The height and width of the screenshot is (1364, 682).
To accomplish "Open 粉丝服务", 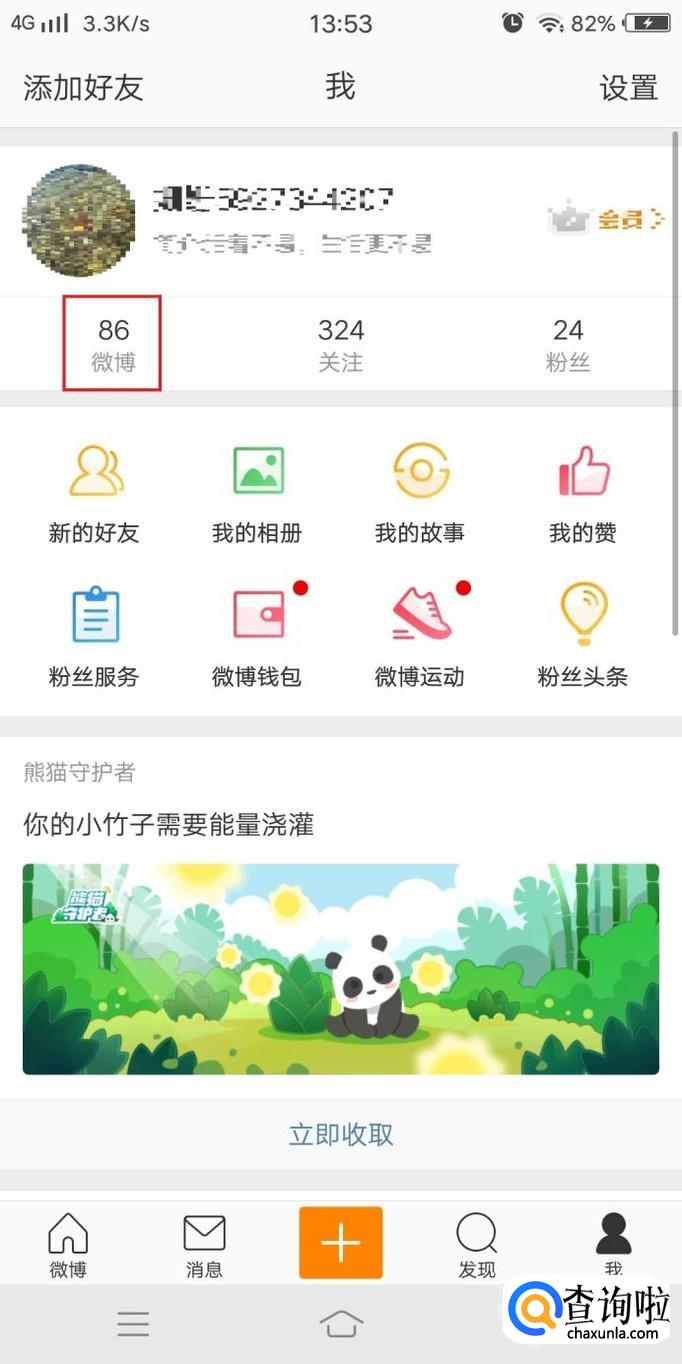I will click(x=94, y=637).
